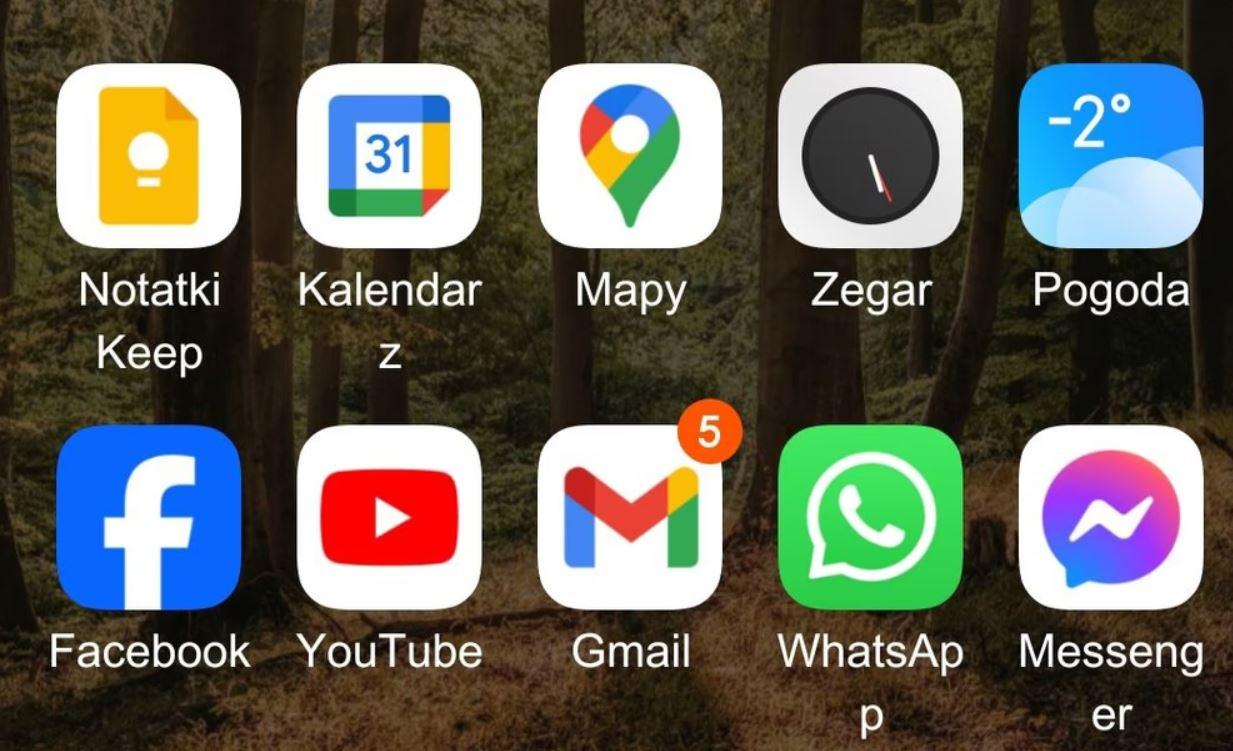1233x751 pixels.
Task: Open the Notatki Keep app
Action: (x=148, y=156)
